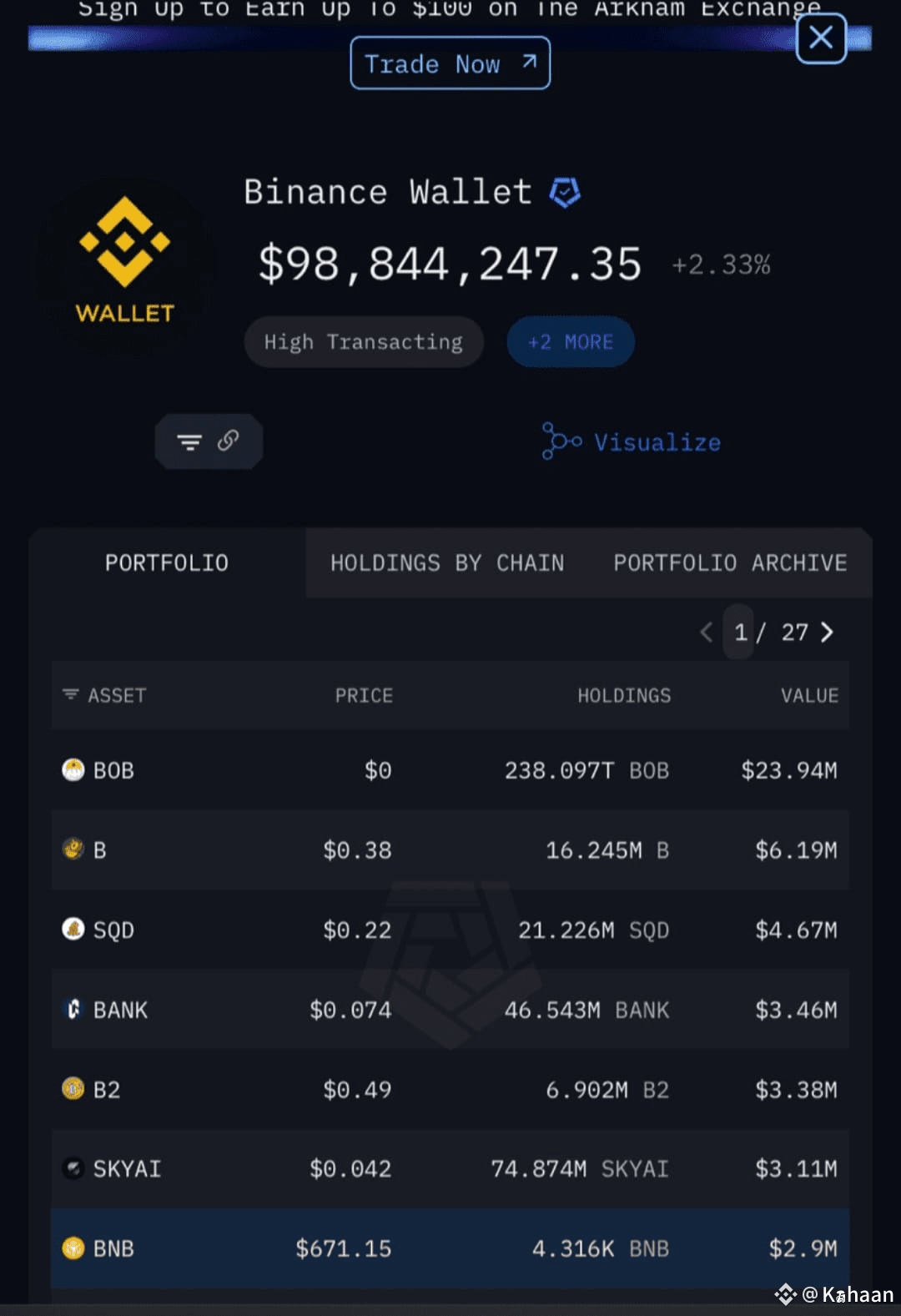Click the verified badge beside Binance Wallet

(x=564, y=191)
